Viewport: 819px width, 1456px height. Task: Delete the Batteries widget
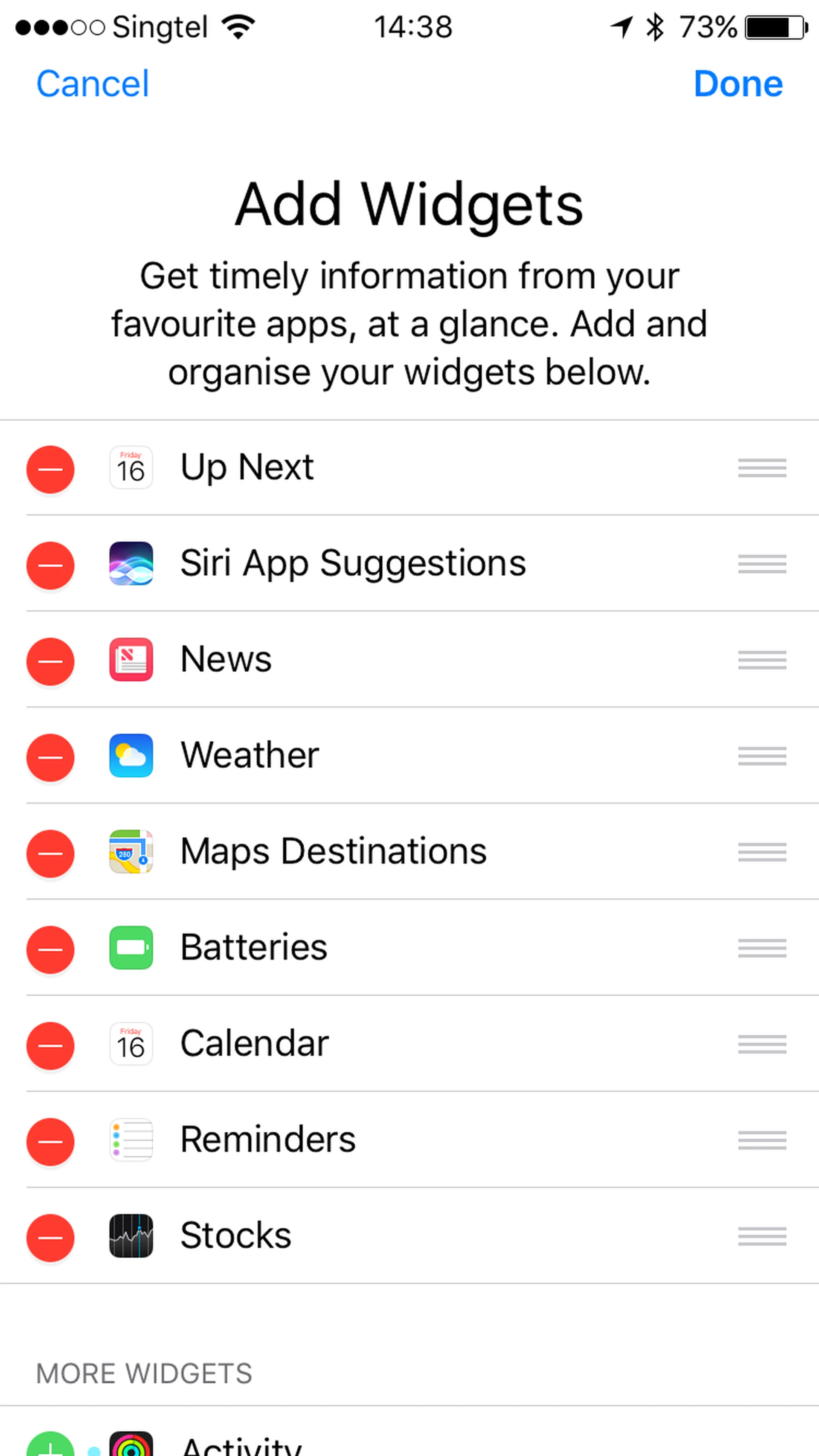pos(50,950)
